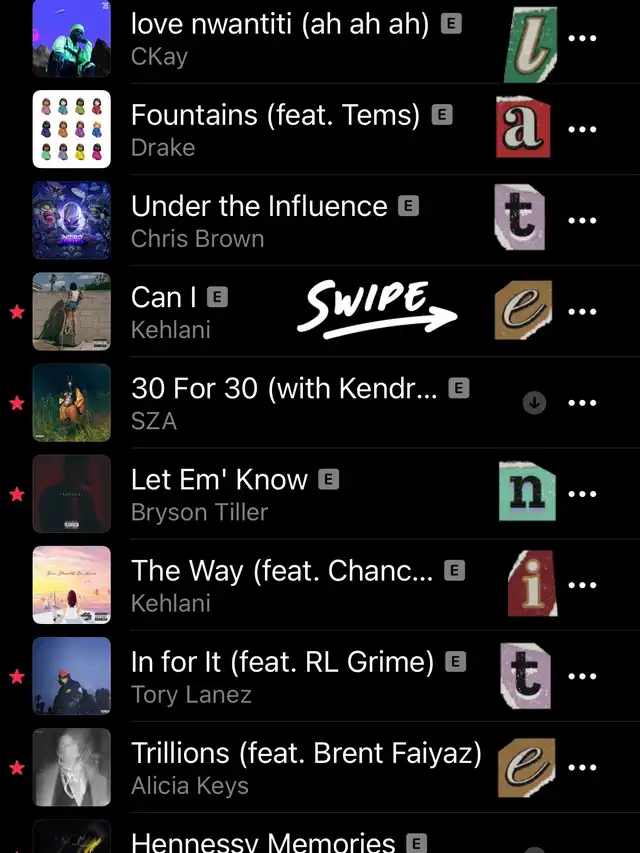Download the song 30 For 30
Screen dimensions: 640x853
click(x=535, y=402)
